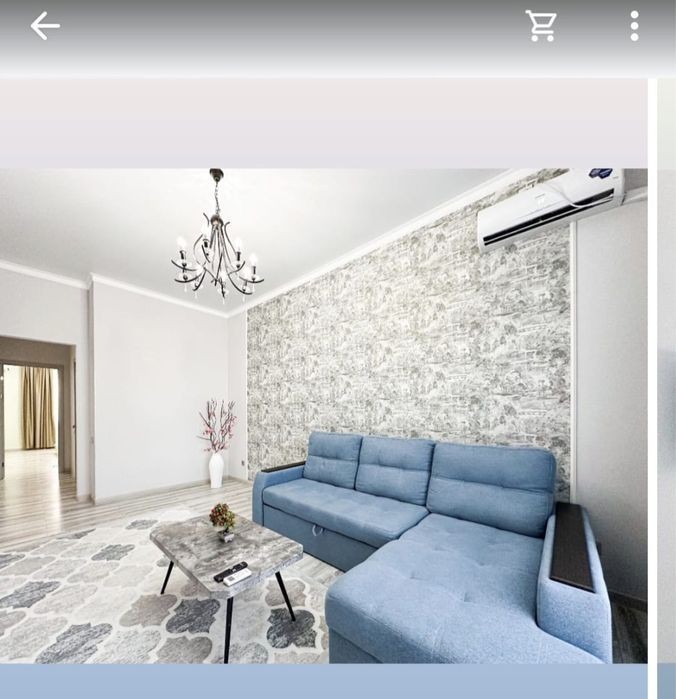Open the shopping cart
Screen dimensions: 676x699
541,27
